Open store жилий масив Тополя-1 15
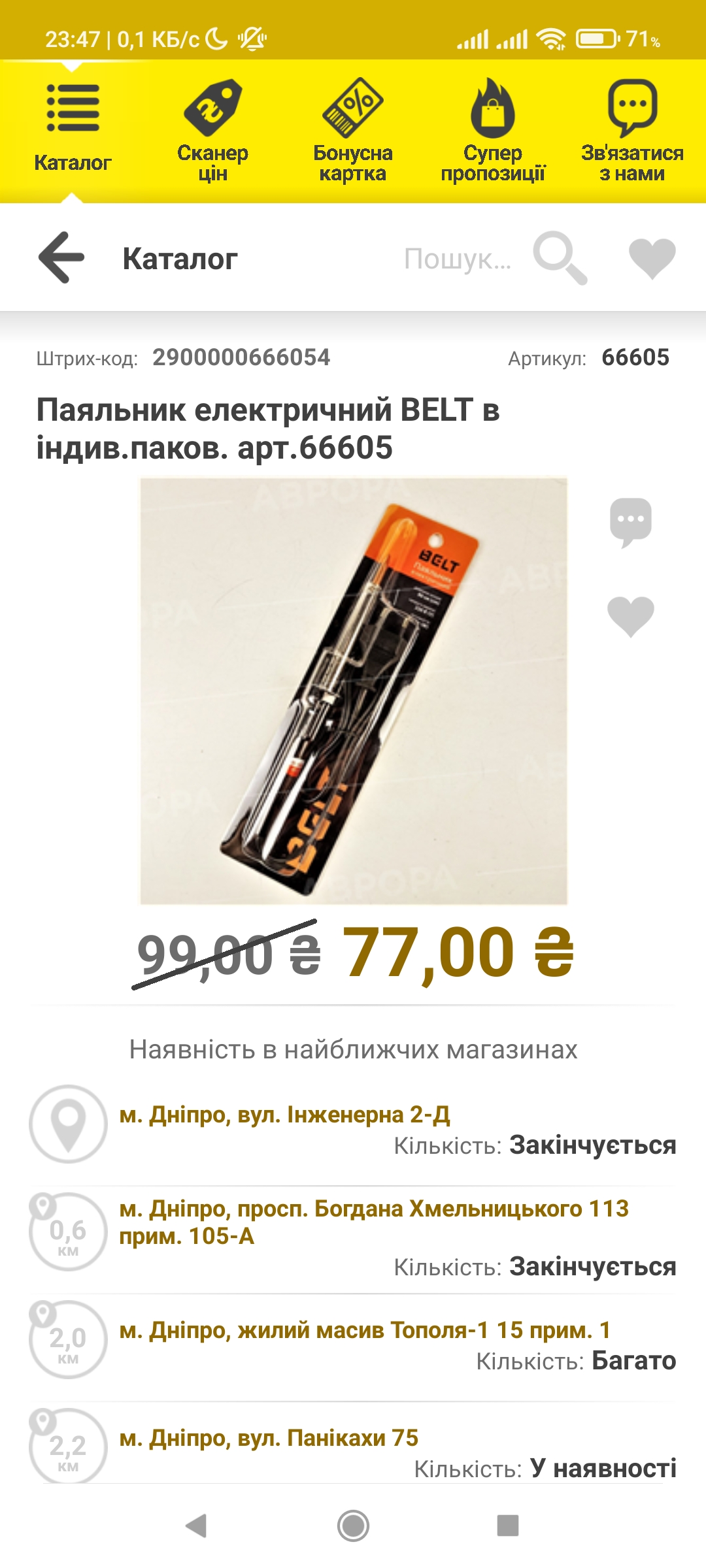The width and height of the screenshot is (706, 1568). click(x=365, y=1330)
